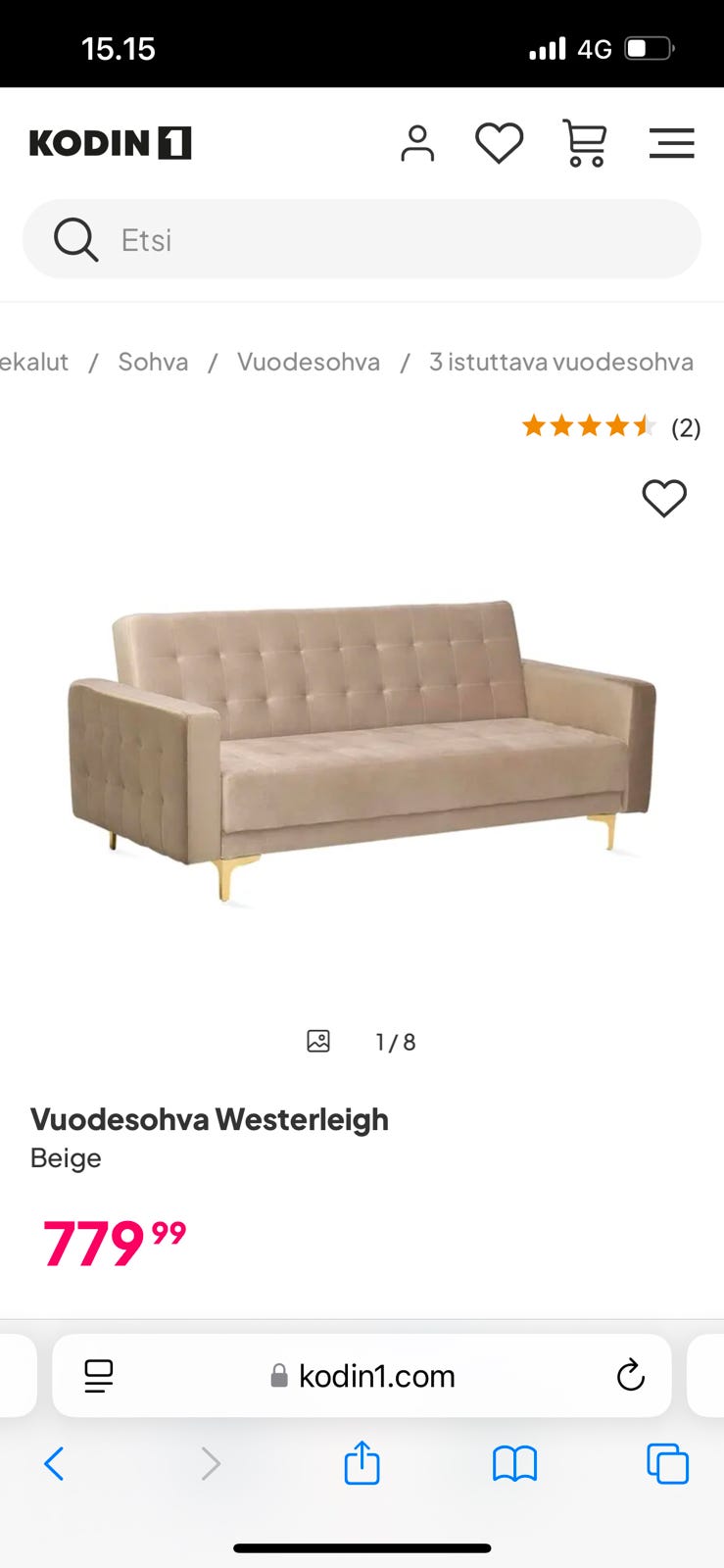
Task: Open the 3 istuttava vuodesohva breadcrumb
Action: coord(560,362)
